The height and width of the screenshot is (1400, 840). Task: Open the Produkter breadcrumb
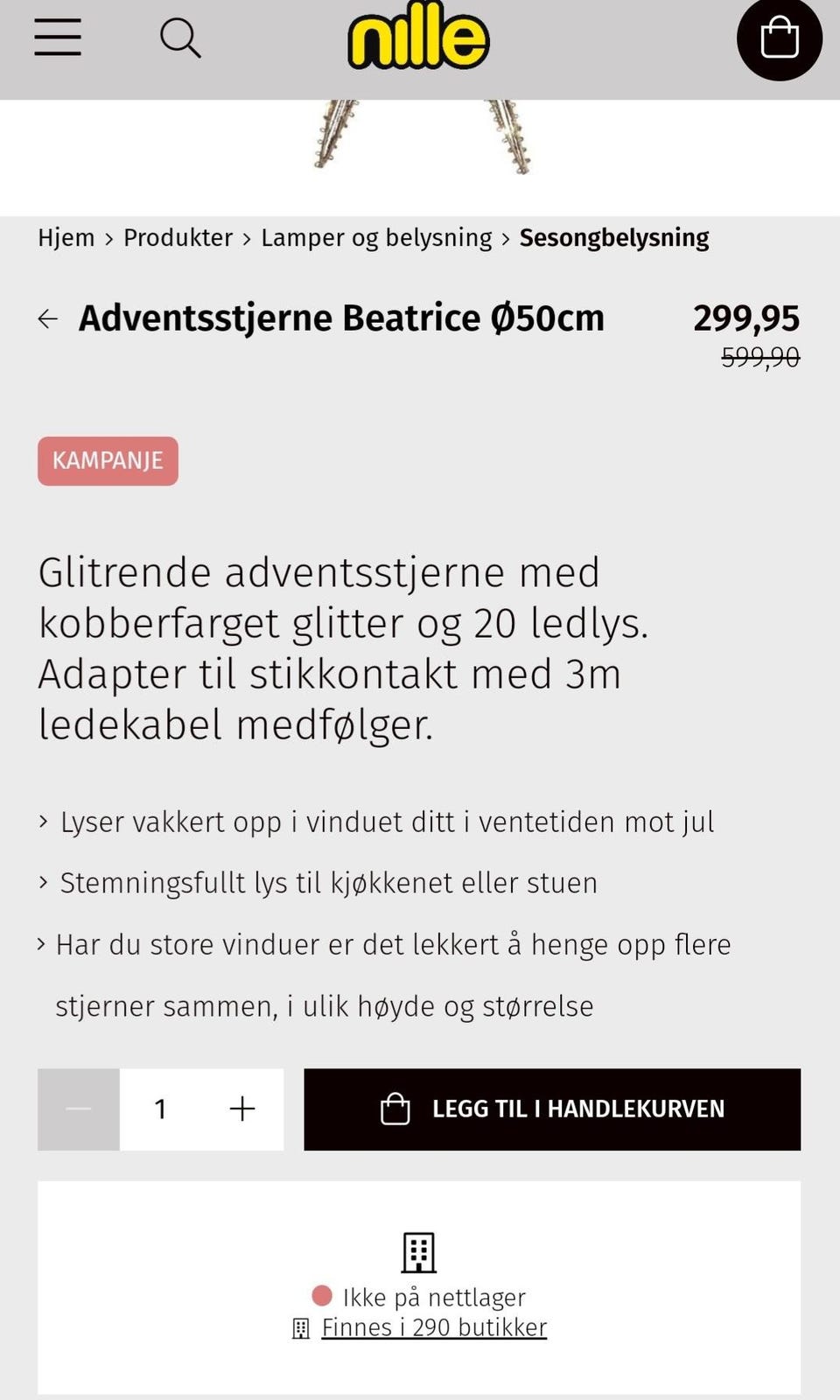pyautogui.click(x=178, y=237)
